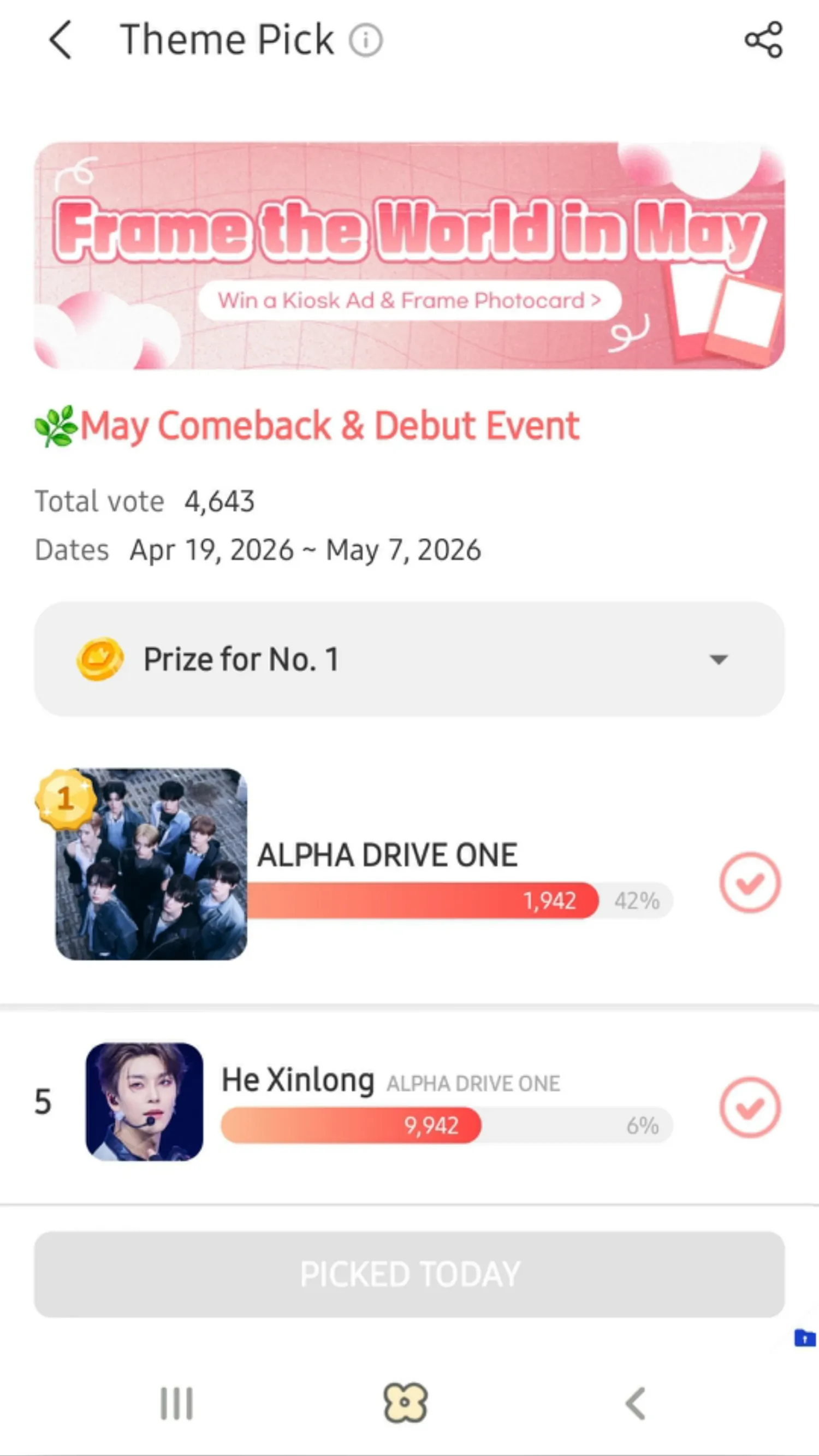Image resolution: width=819 pixels, height=1456 pixels.
Task: Open the Theme Pick info icon
Action: (366, 41)
